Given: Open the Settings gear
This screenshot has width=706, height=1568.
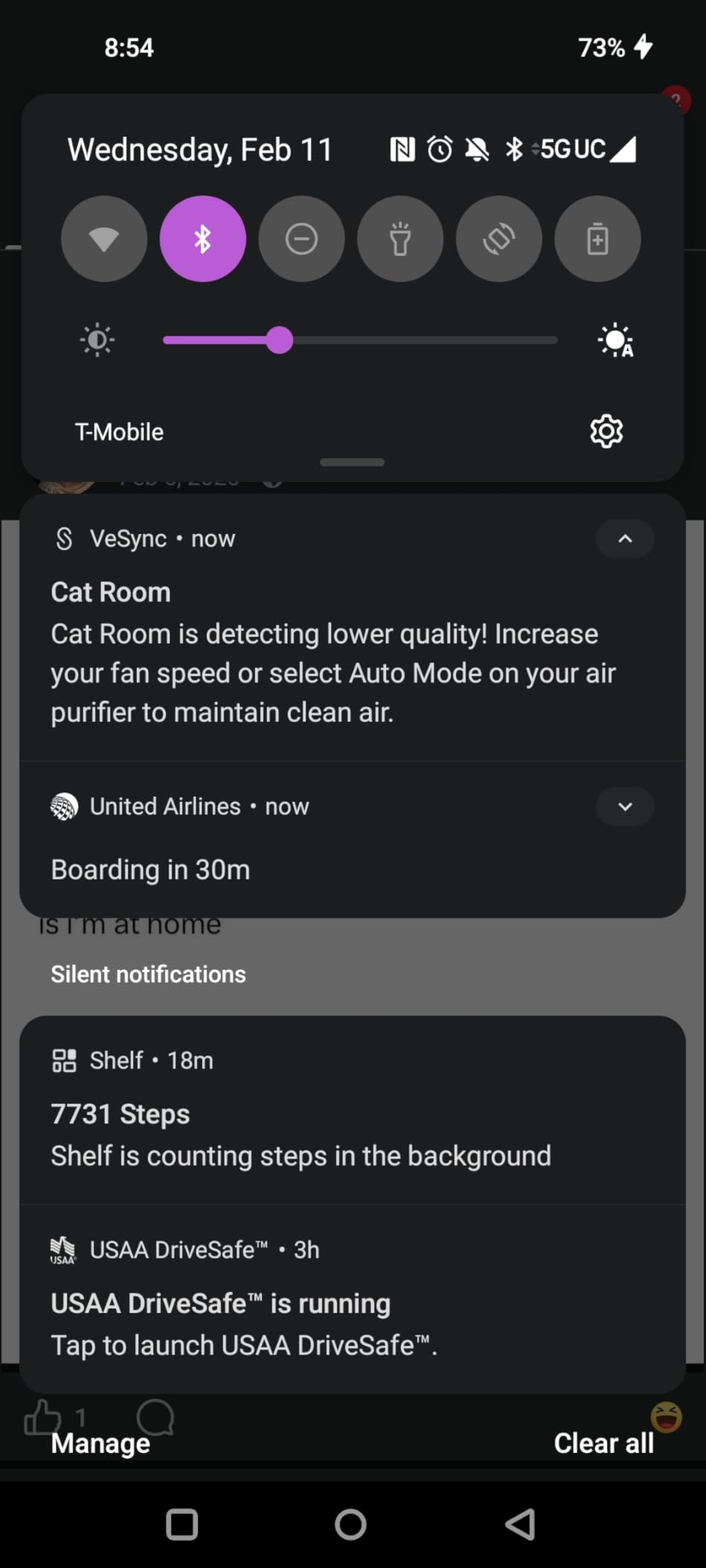Looking at the screenshot, I should click(606, 431).
